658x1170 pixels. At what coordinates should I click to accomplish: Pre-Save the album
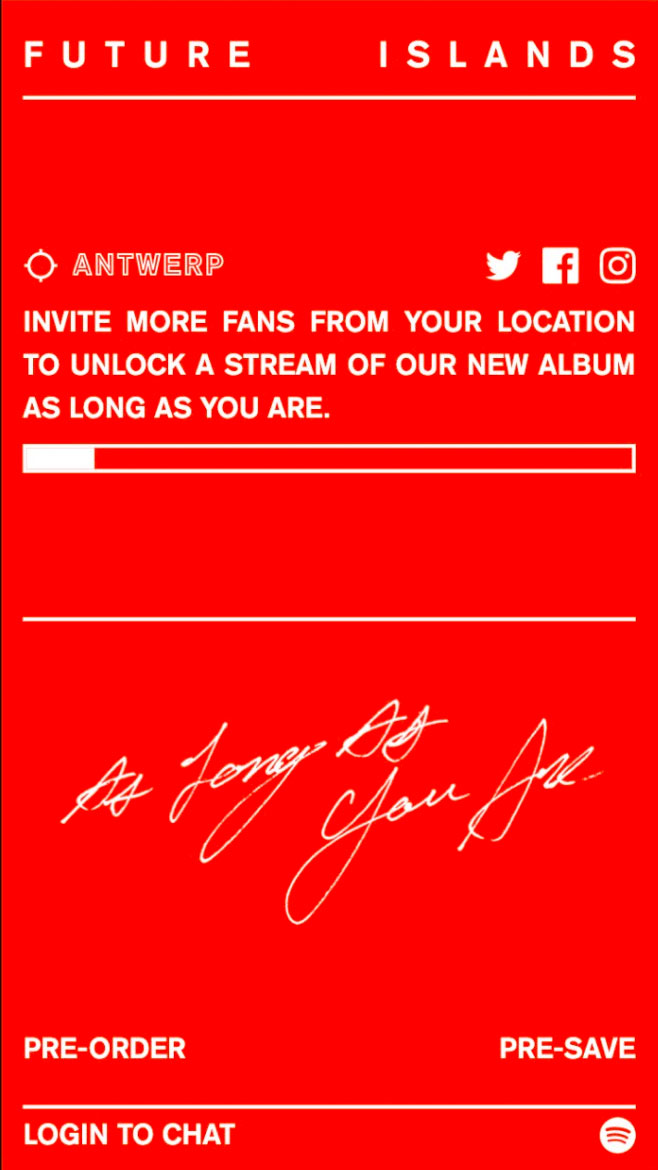568,1048
